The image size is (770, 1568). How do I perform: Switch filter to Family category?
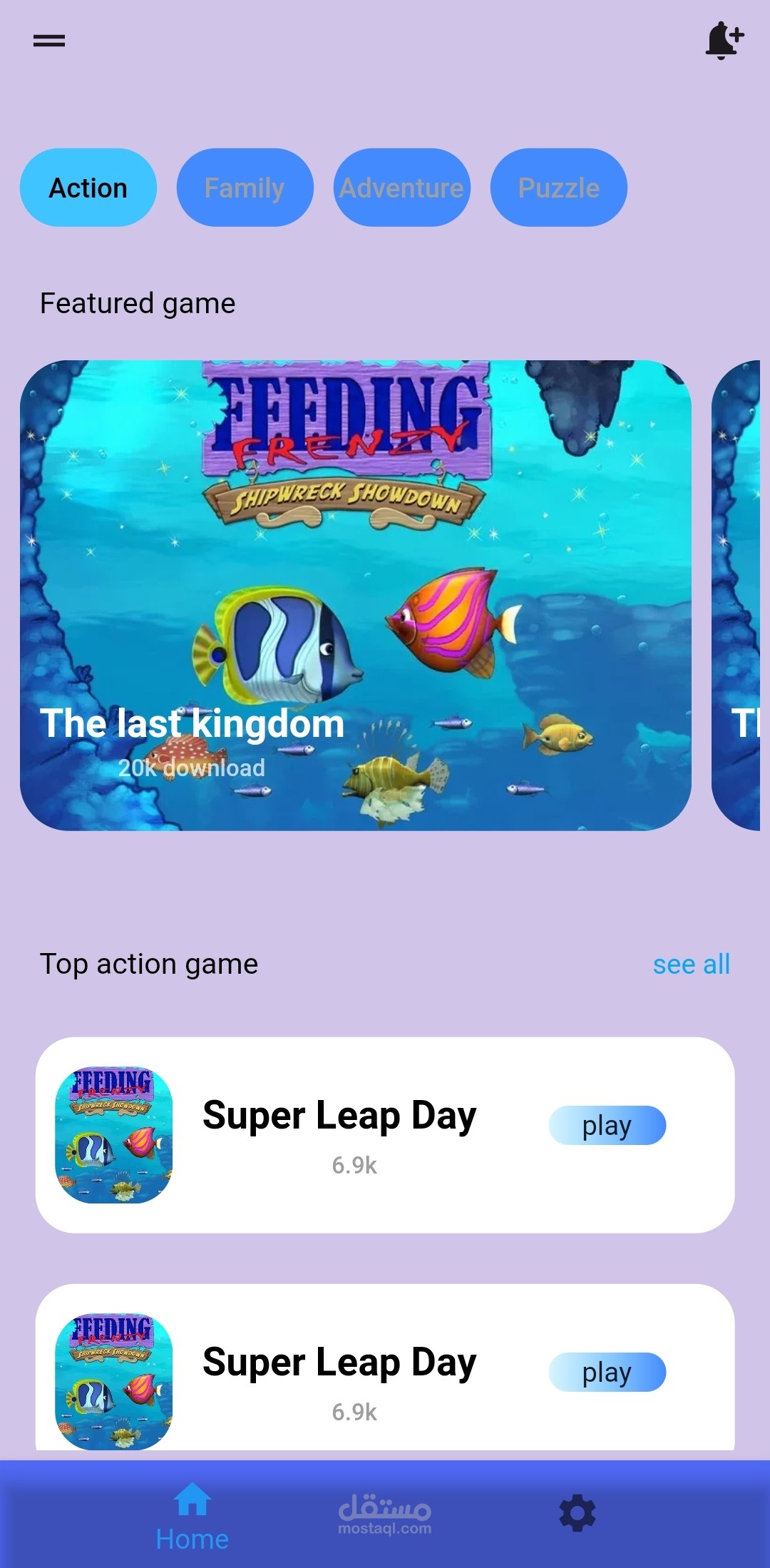244,188
